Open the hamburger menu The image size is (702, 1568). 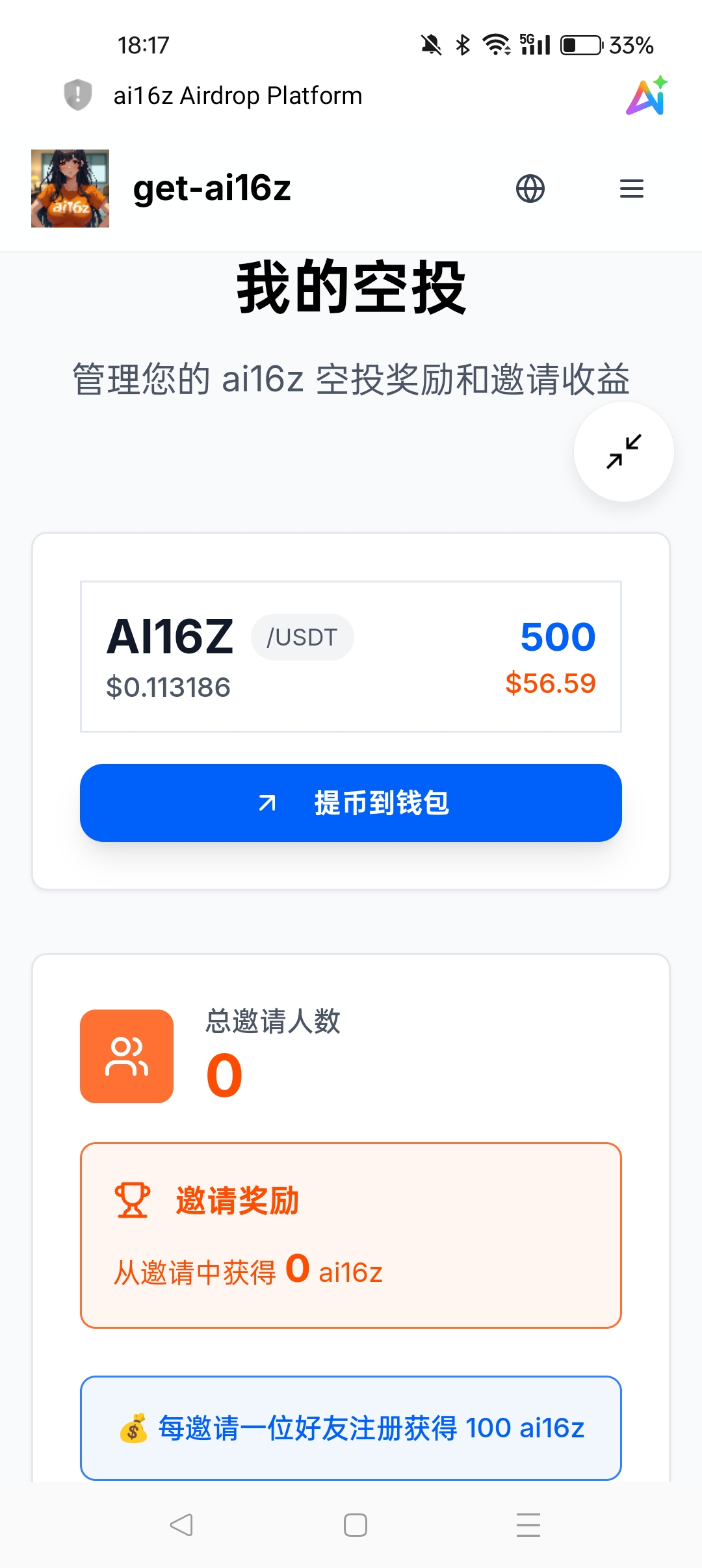point(632,189)
